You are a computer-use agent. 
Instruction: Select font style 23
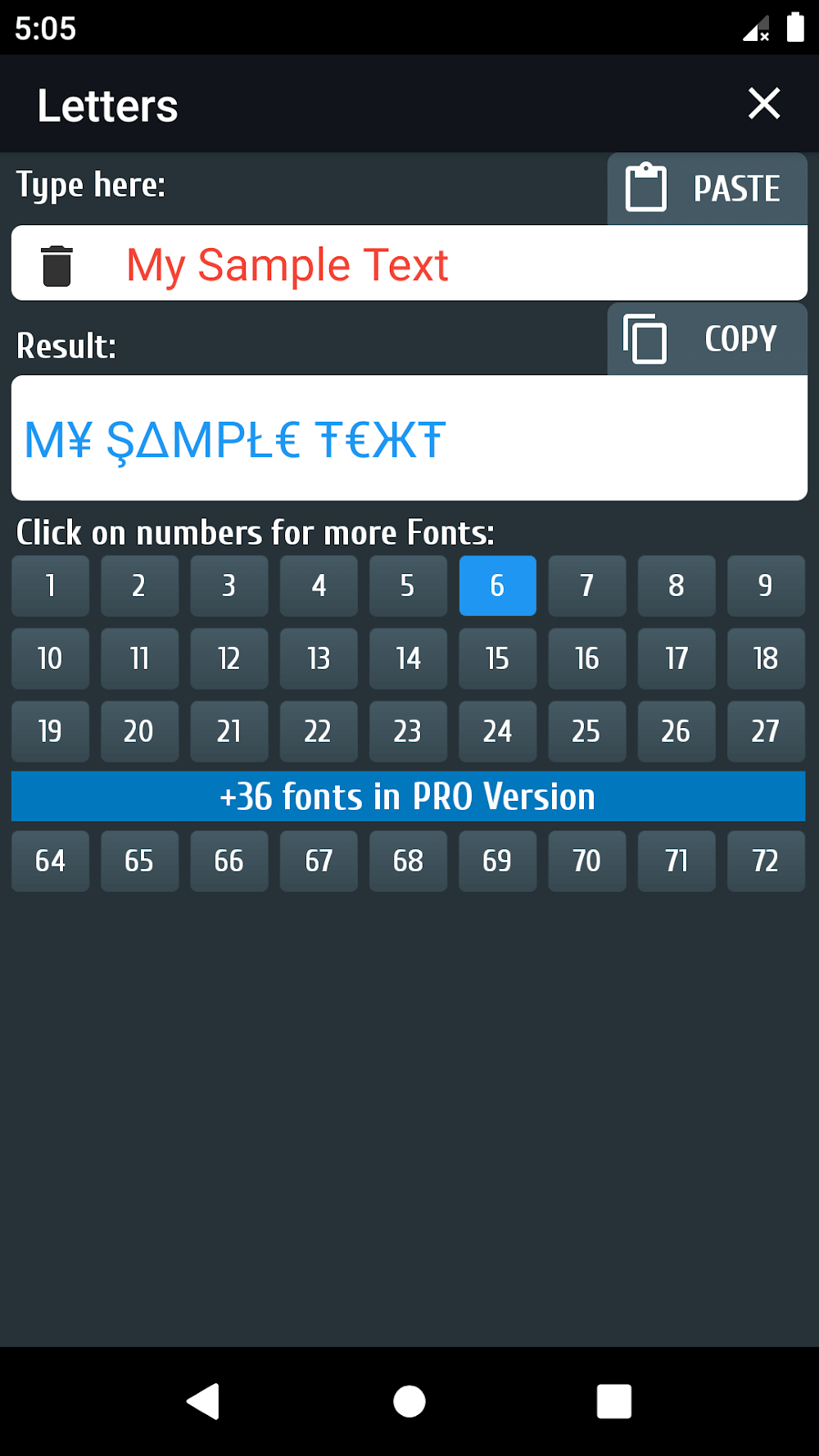(408, 731)
